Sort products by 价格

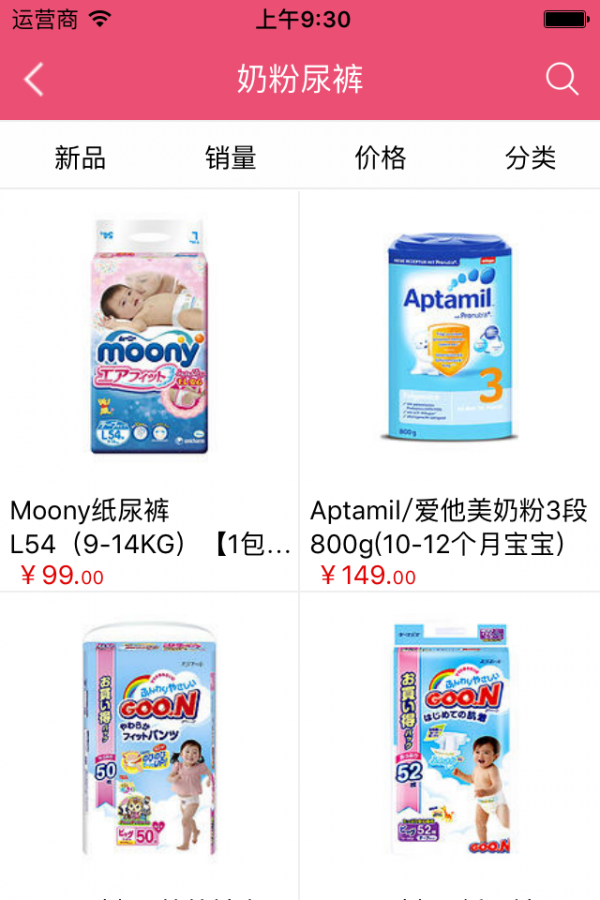point(380,157)
